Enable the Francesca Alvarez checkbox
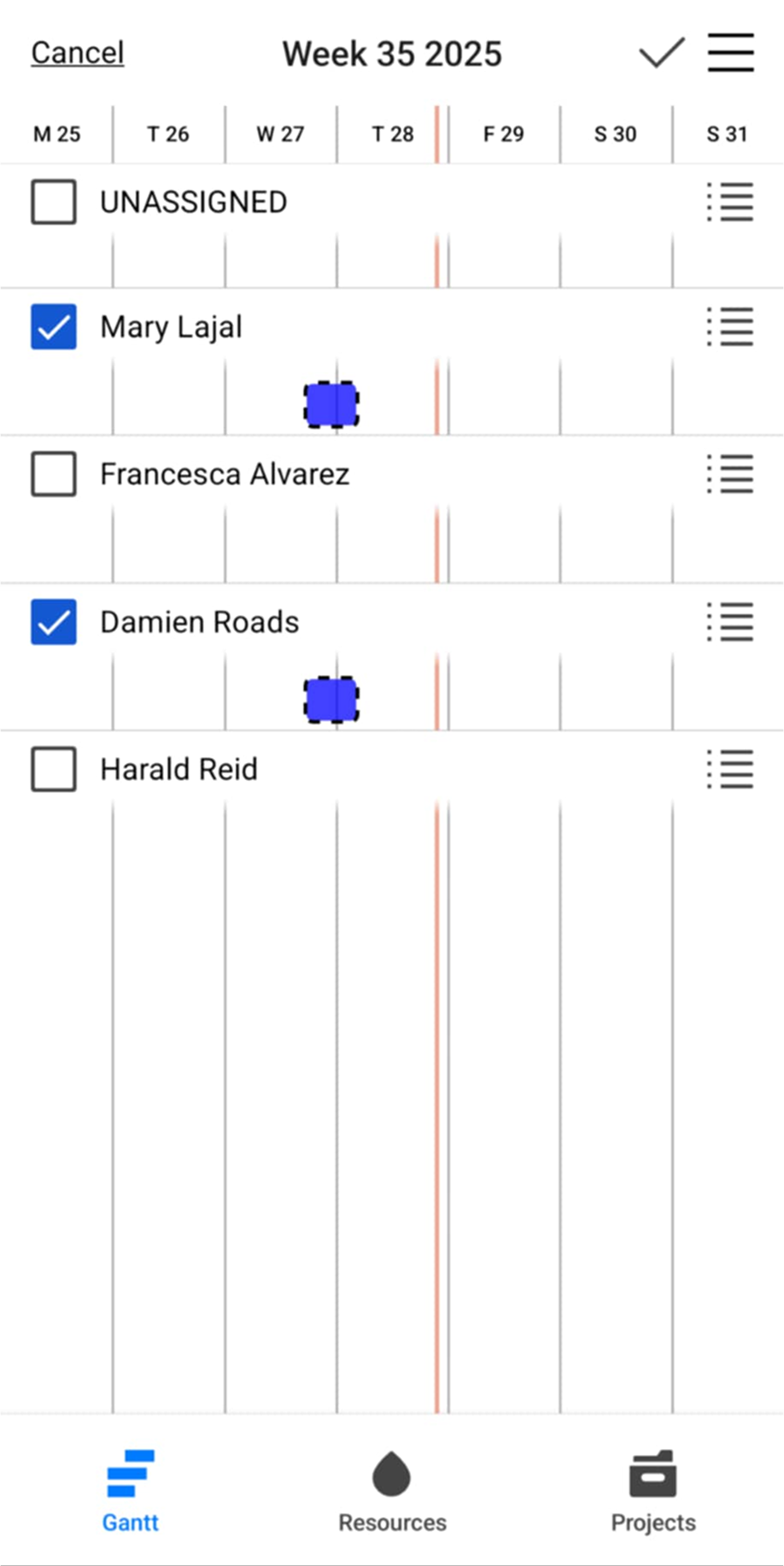Screen dimensions: 784x1566 click(x=53, y=476)
